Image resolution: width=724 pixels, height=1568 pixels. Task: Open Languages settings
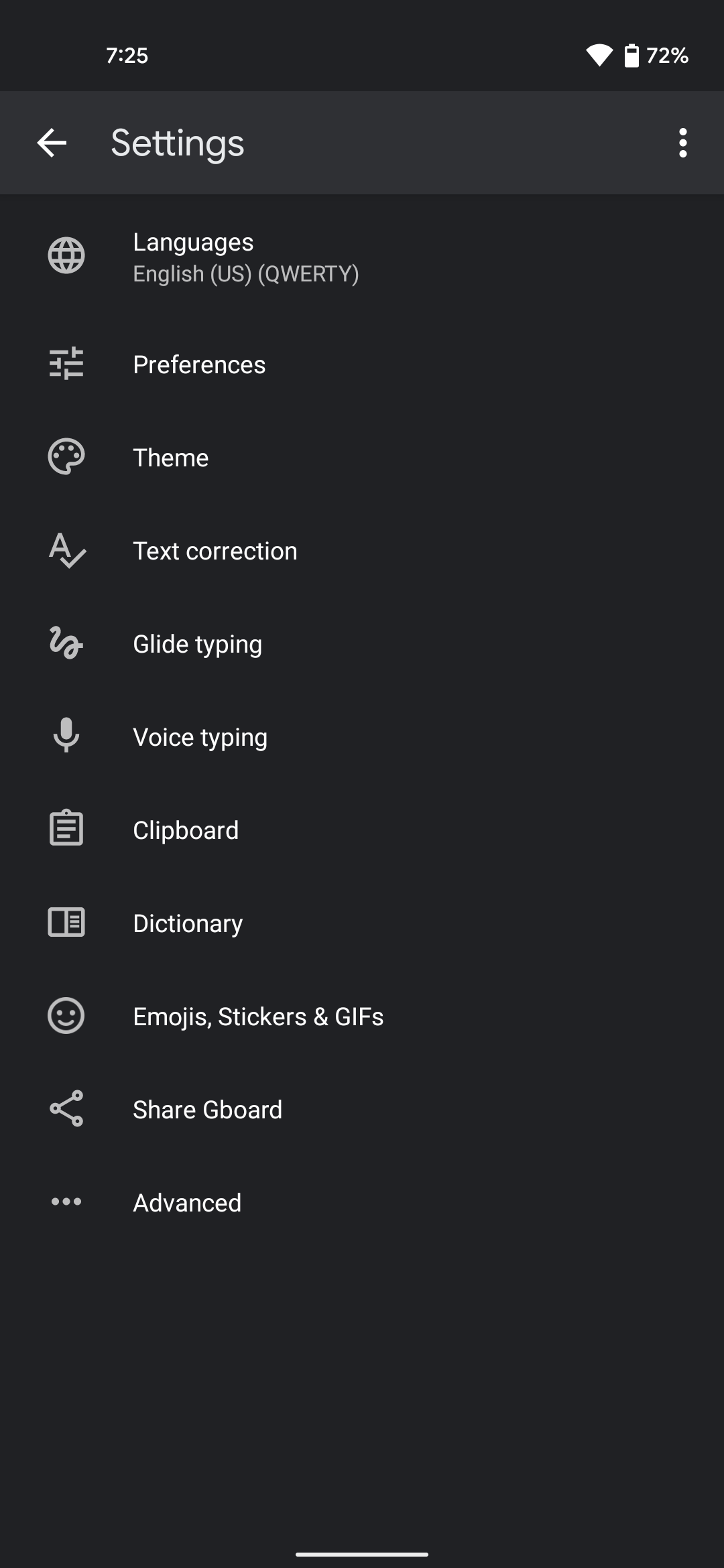tap(362, 257)
